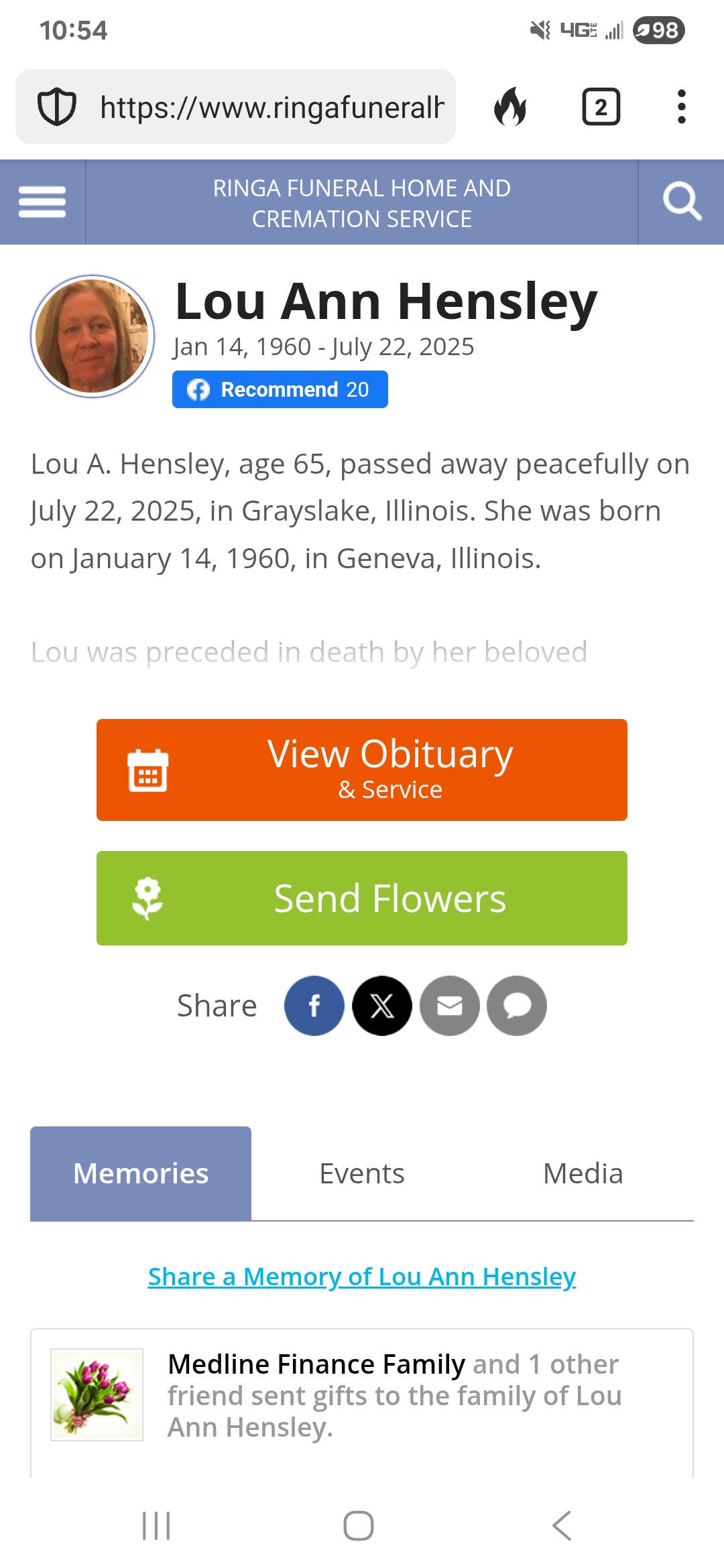This screenshot has height=1568, width=724.
Task: Open the site search magnifier
Action: (x=681, y=202)
